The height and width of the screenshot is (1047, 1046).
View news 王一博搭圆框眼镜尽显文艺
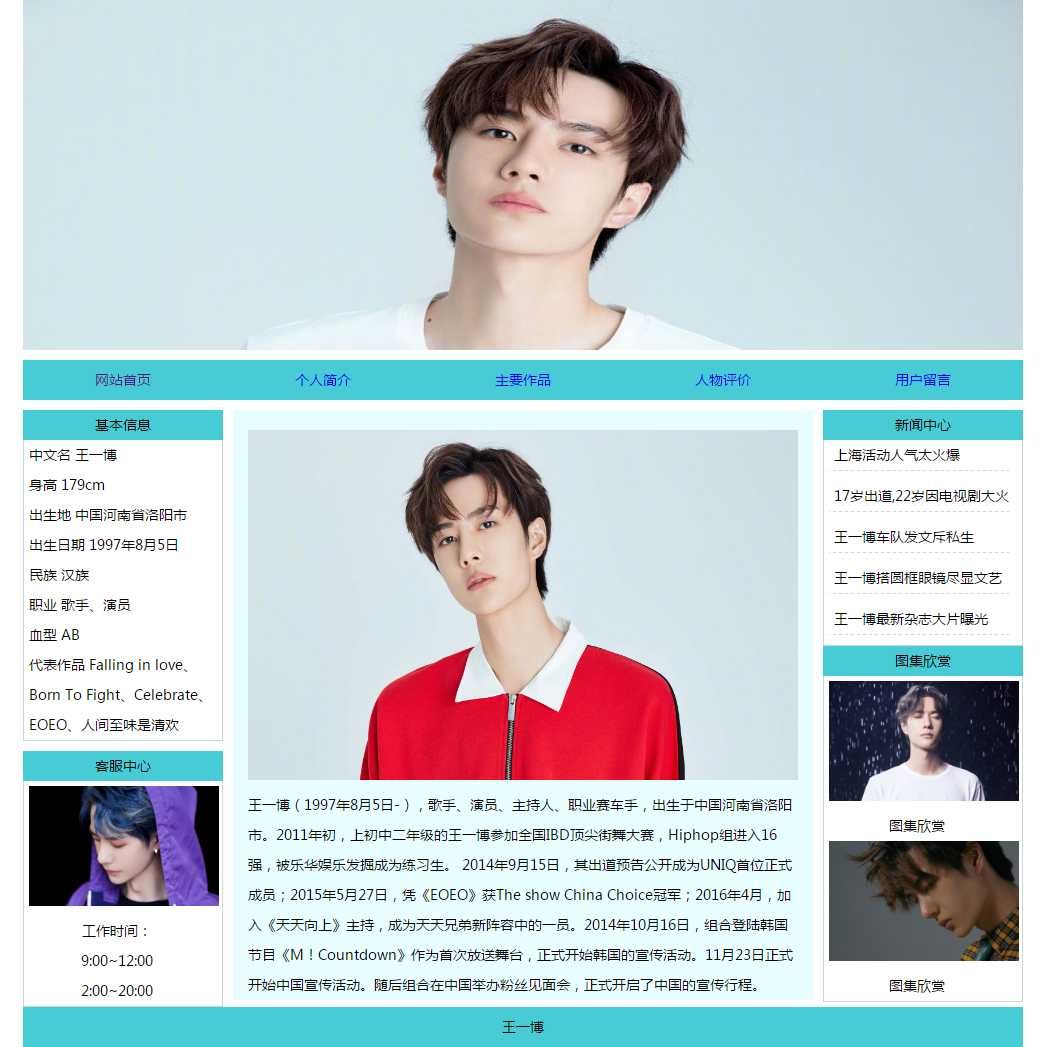tap(918, 578)
